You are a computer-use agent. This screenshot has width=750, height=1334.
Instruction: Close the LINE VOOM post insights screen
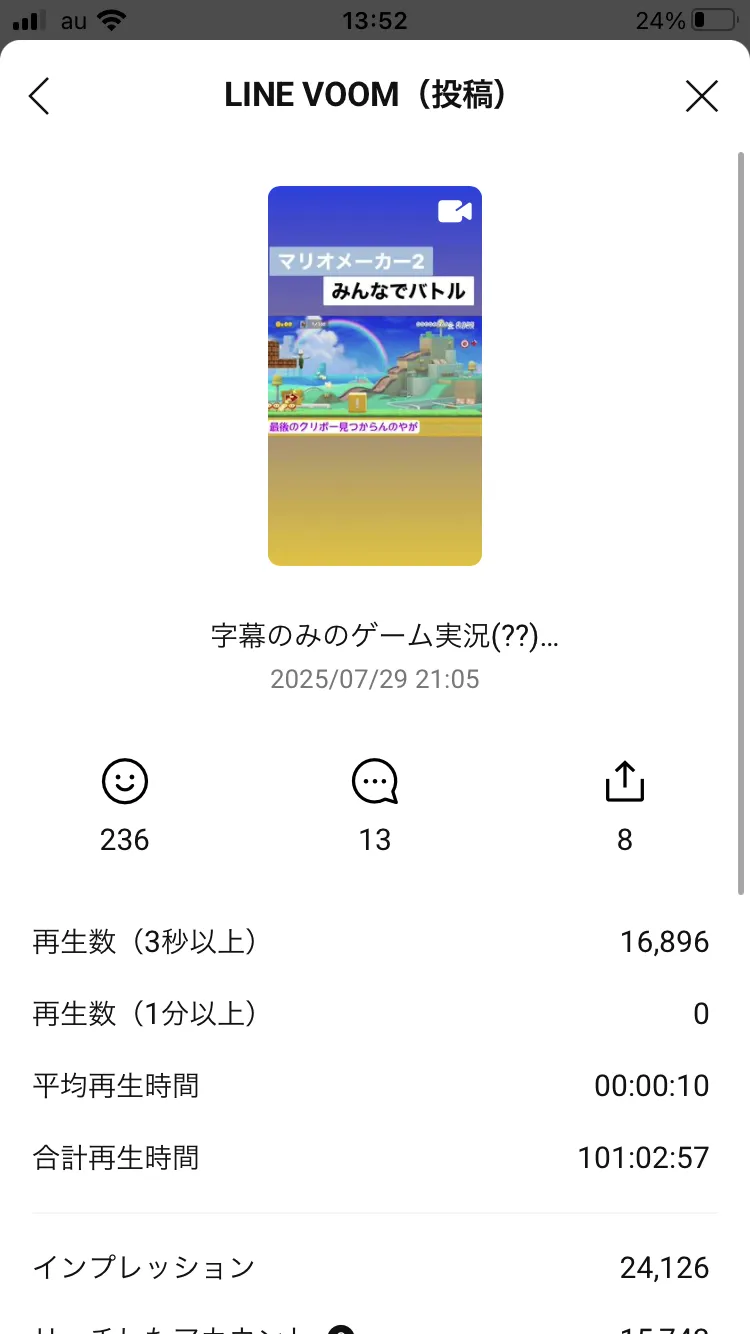[702, 96]
